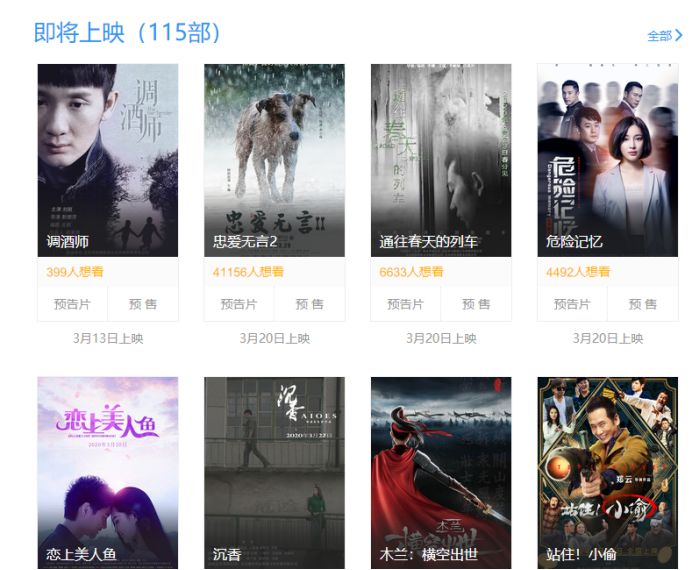
Task: Open 预告片 trailer for 通往春天的列车
Action: click(x=405, y=304)
